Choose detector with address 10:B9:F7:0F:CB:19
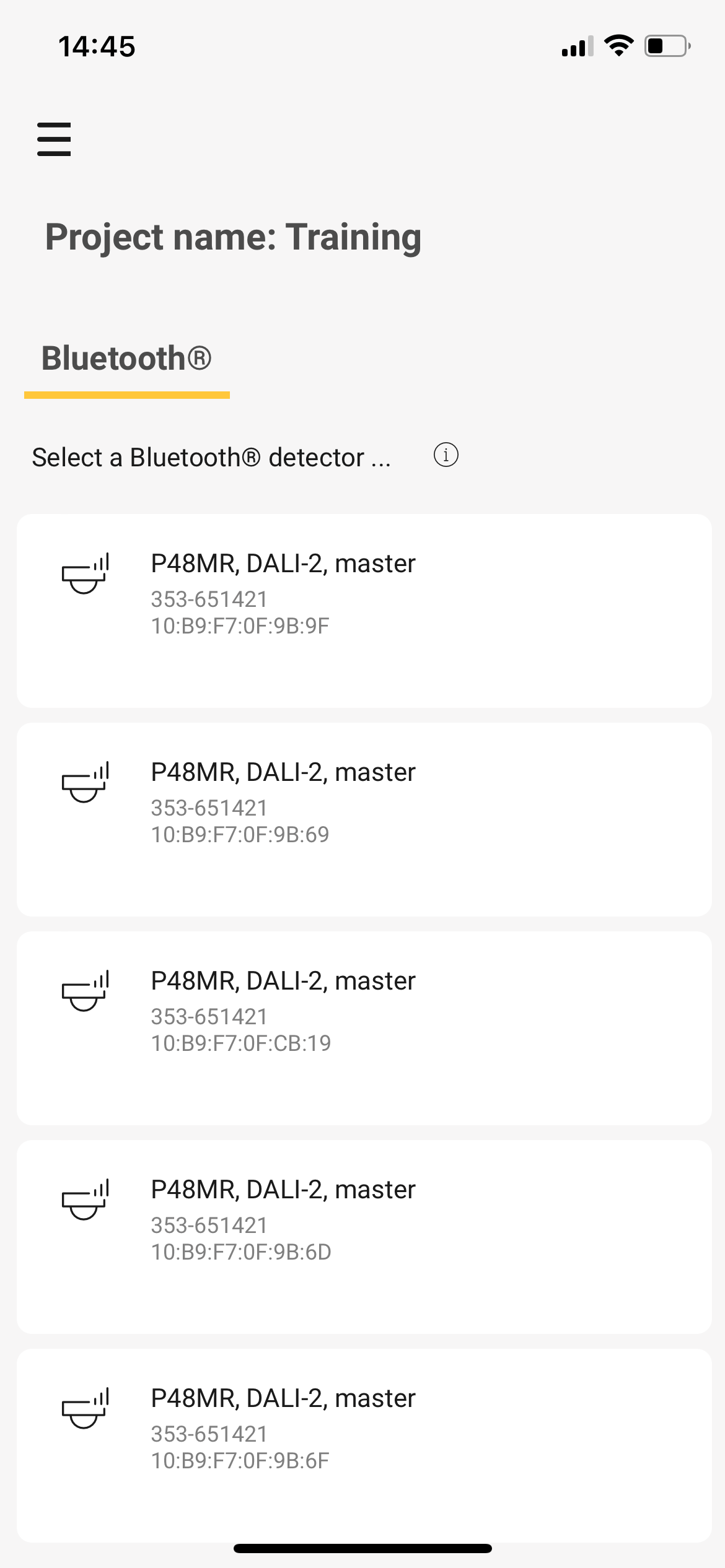This screenshot has width=725, height=1568. click(x=364, y=1027)
